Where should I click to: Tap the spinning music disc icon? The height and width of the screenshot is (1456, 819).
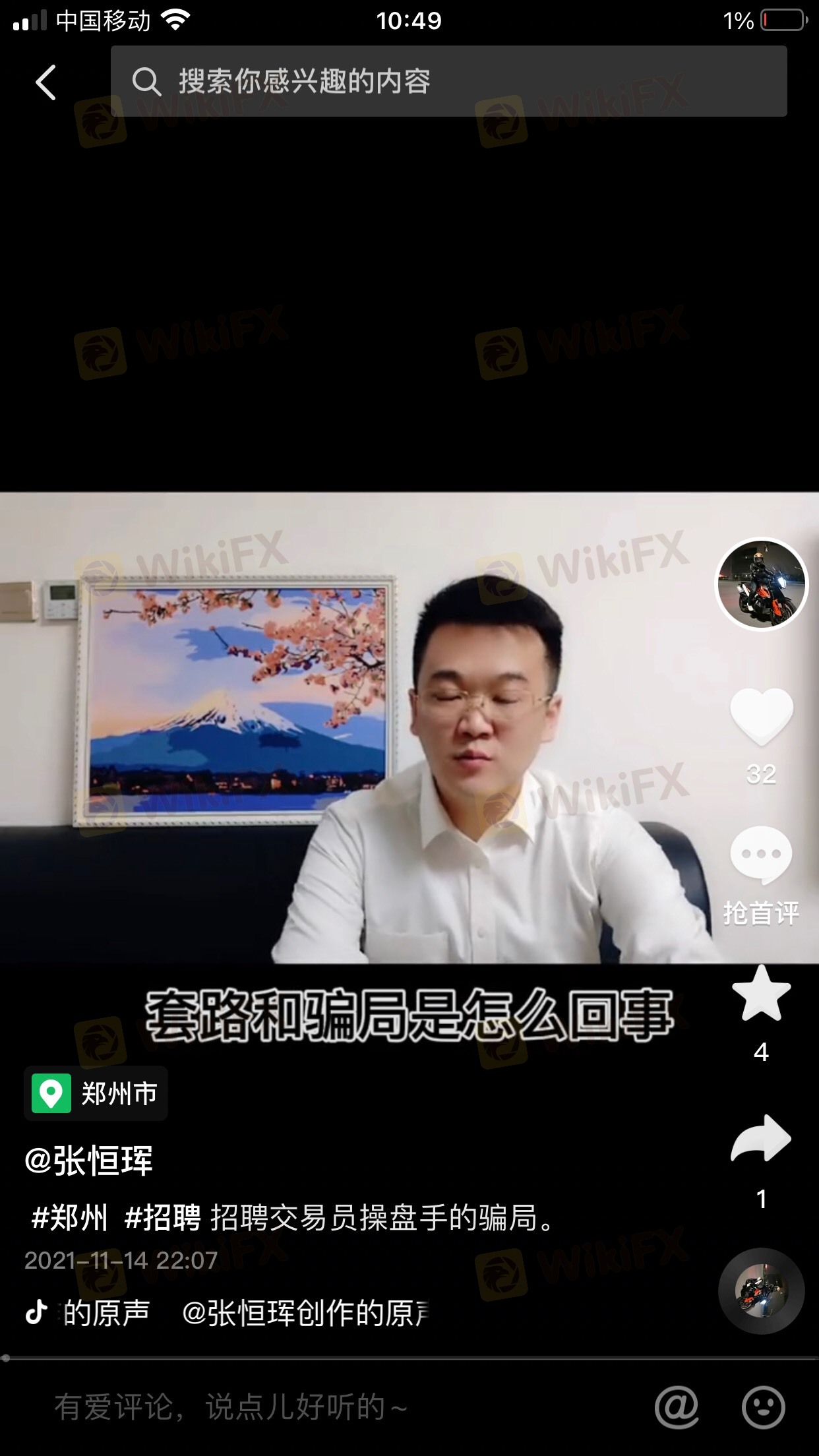[761, 1291]
